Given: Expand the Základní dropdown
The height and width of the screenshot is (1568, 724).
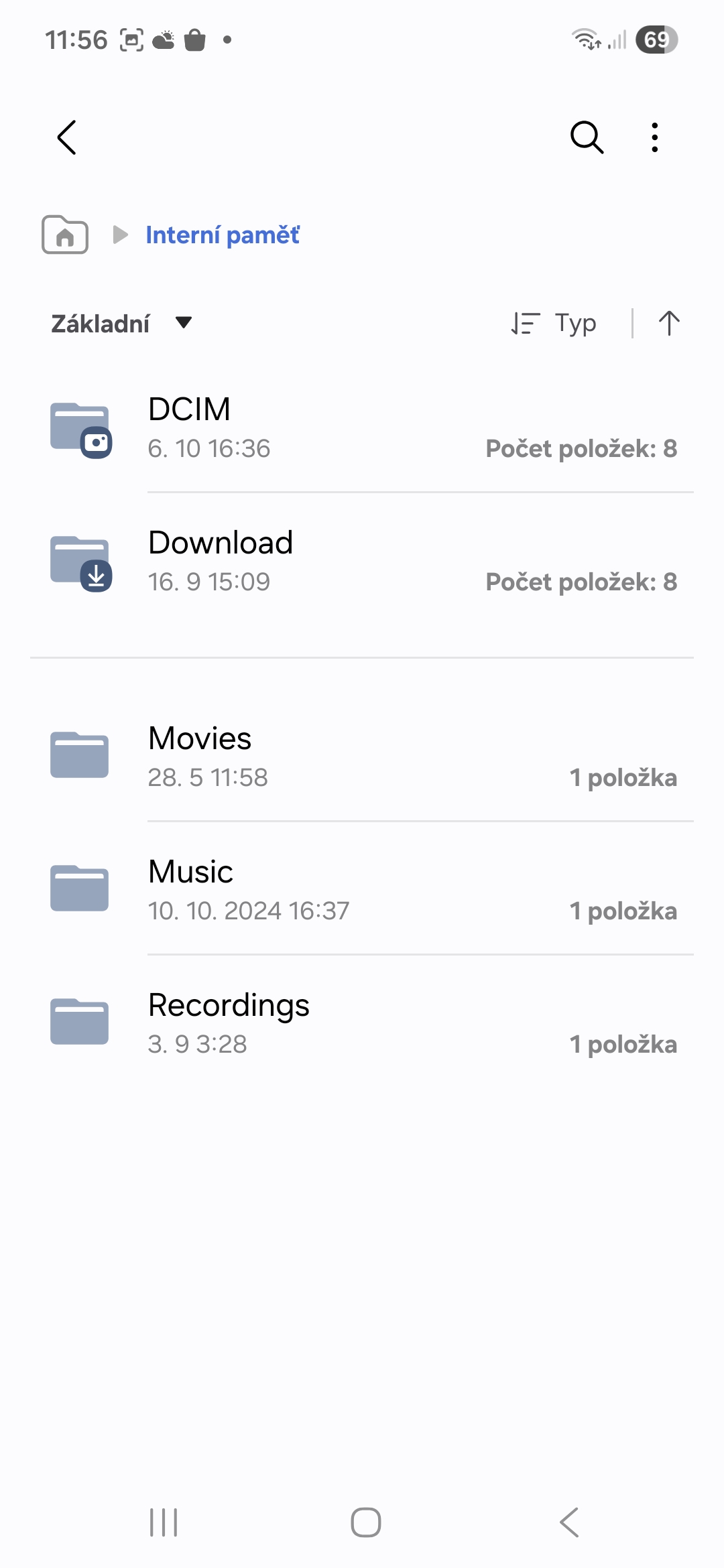Looking at the screenshot, I should point(121,324).
